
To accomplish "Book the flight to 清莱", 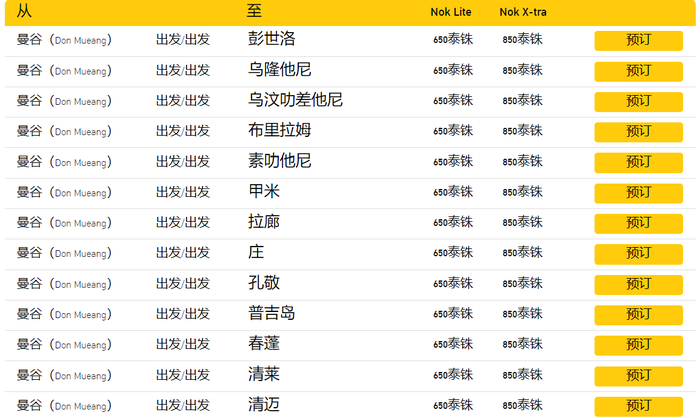I will click(x=638, y=376).
